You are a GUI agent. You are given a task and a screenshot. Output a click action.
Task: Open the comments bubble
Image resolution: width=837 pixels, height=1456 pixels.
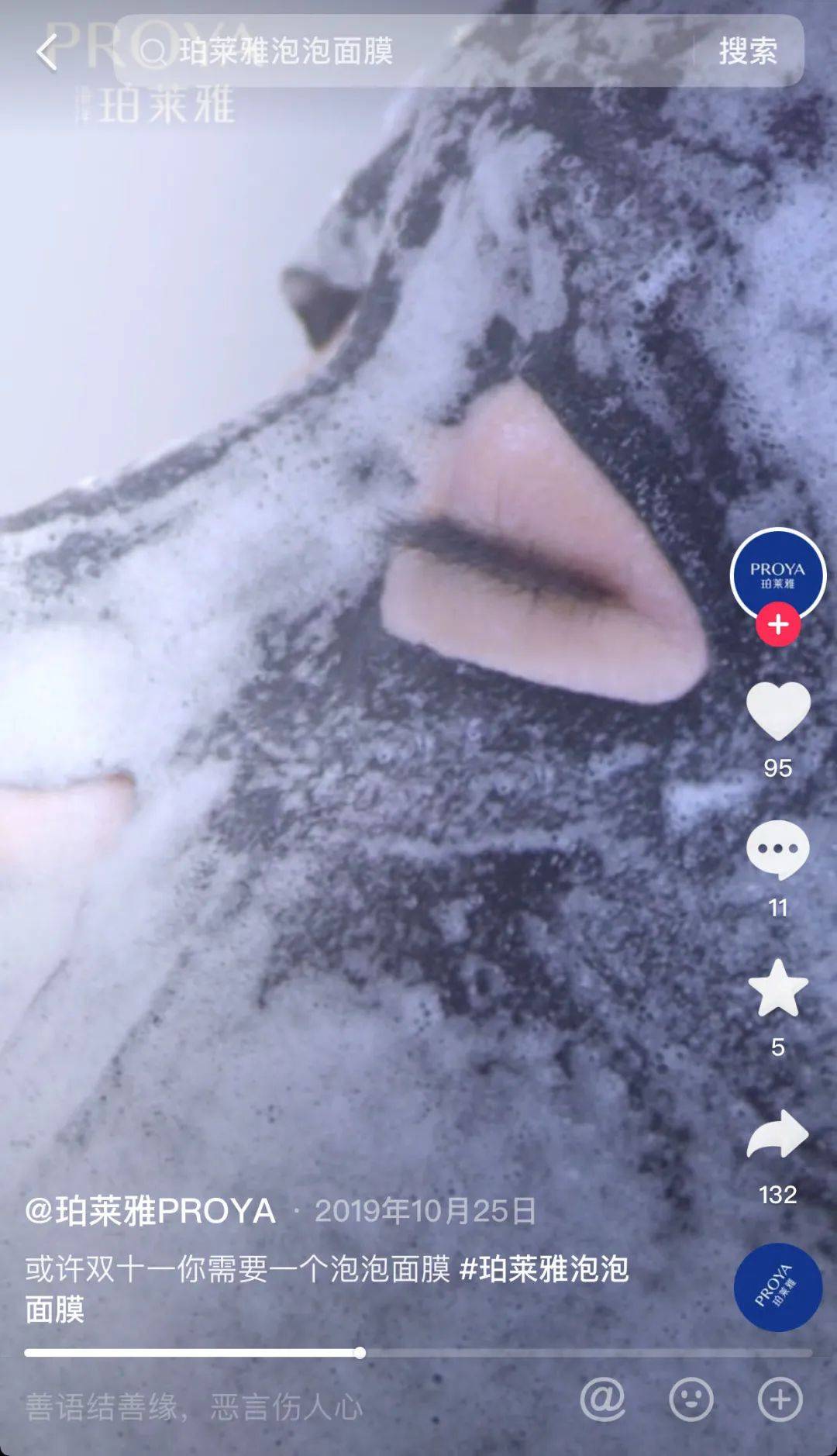tap(777, 850)
